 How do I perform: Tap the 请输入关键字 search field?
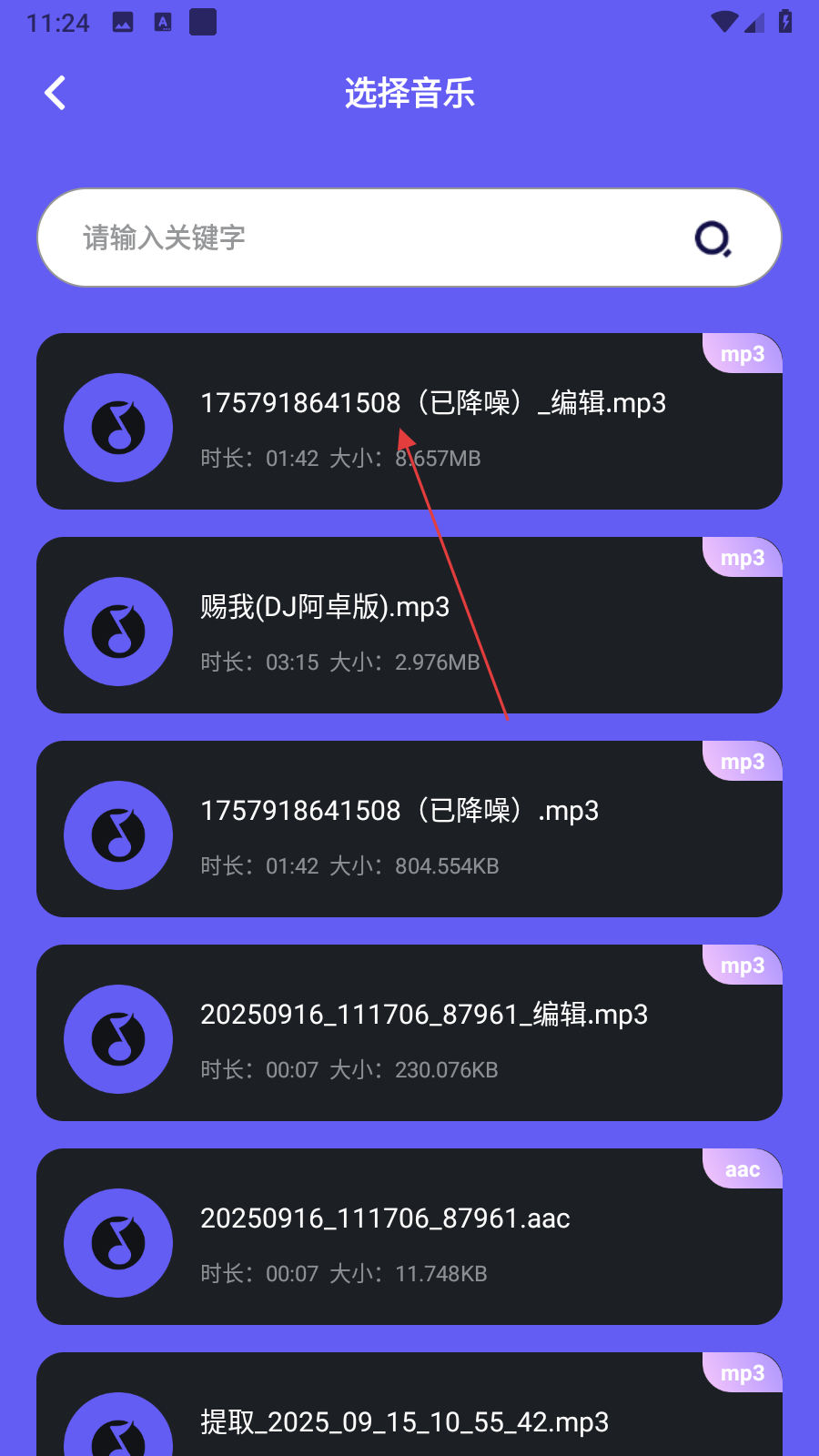coord(364,238)
